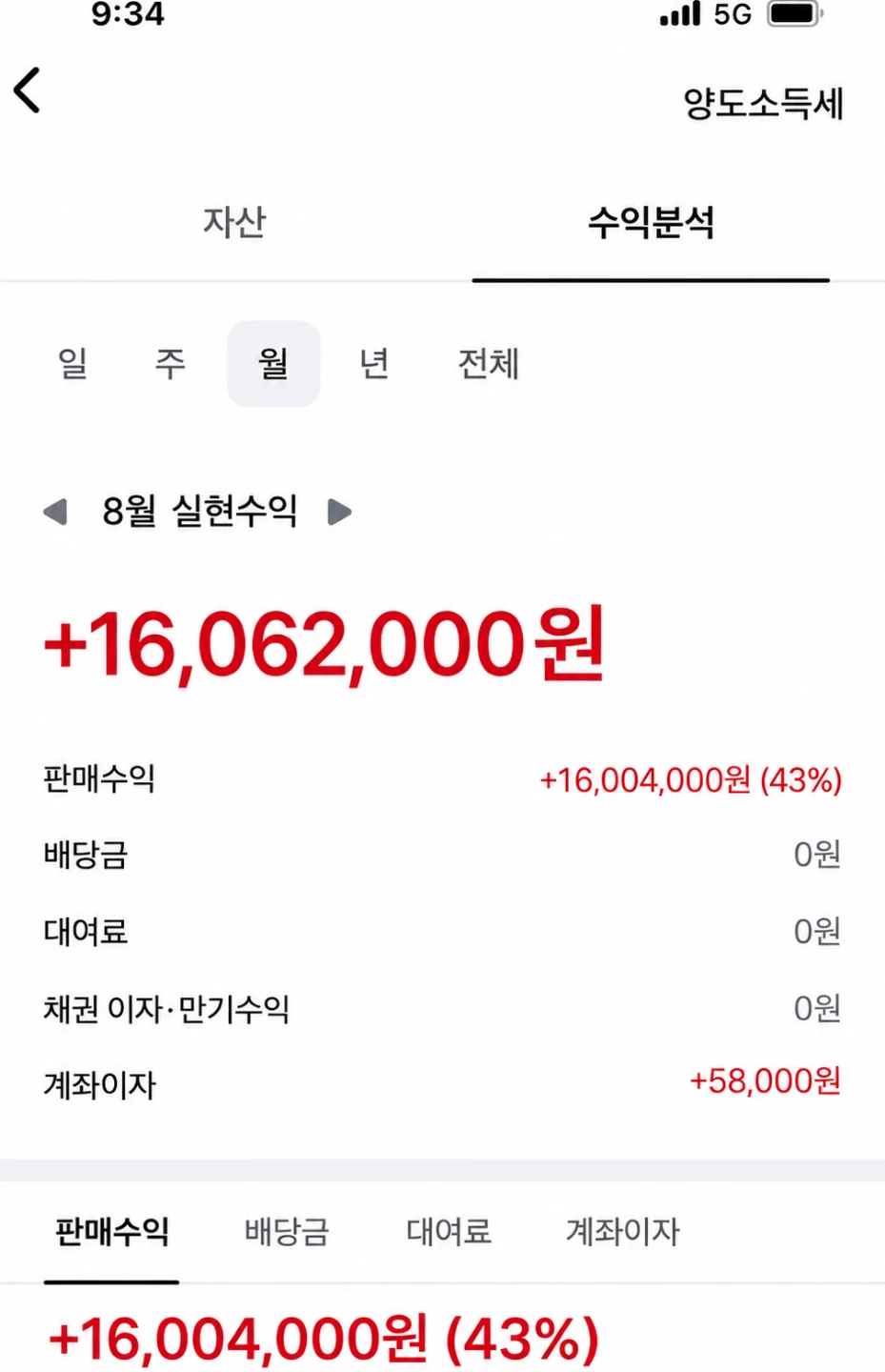Viewport: 885px width, 1372px height.
Task: Select the bottom 판매수익 tab
Action: click(x=111, y=1231)
